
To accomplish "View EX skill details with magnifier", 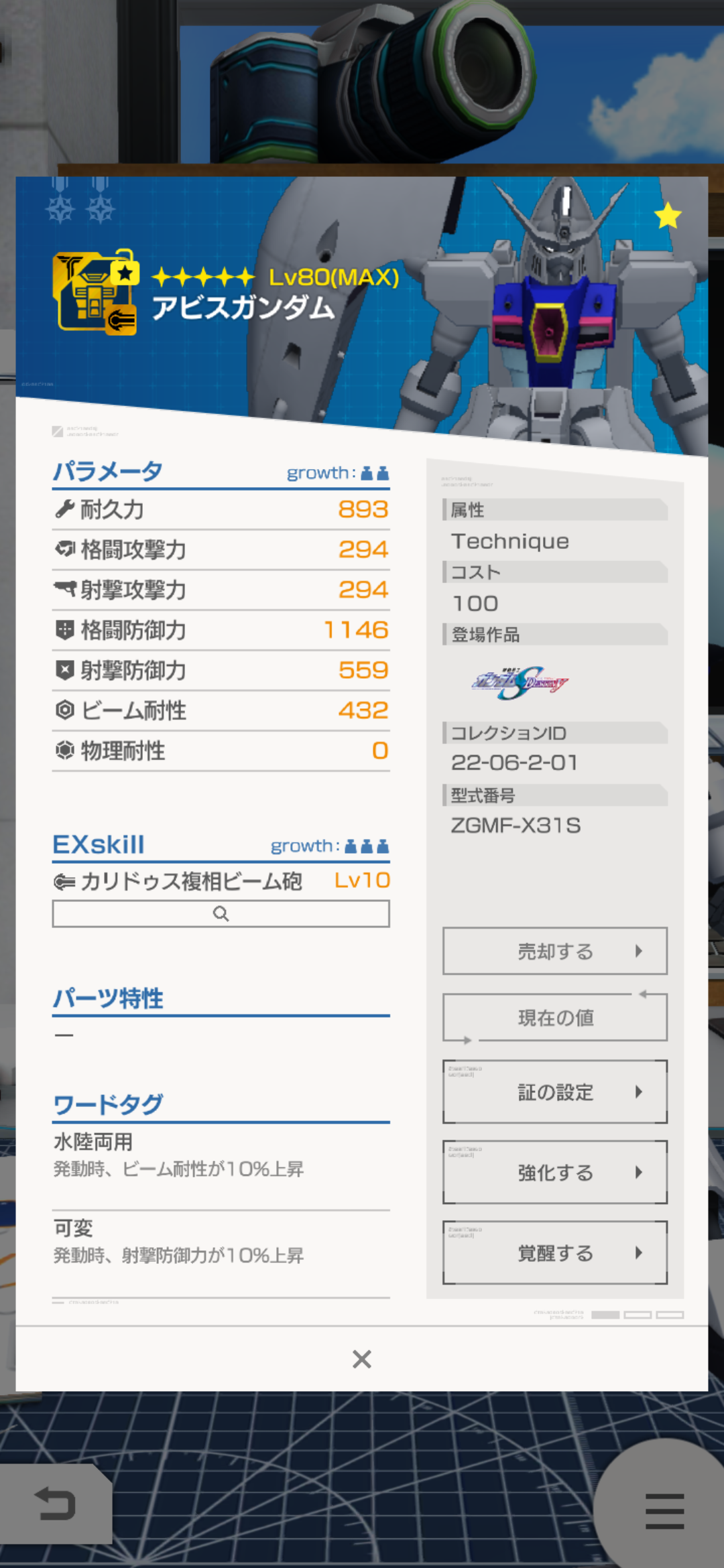I will [x=221, y=914].
